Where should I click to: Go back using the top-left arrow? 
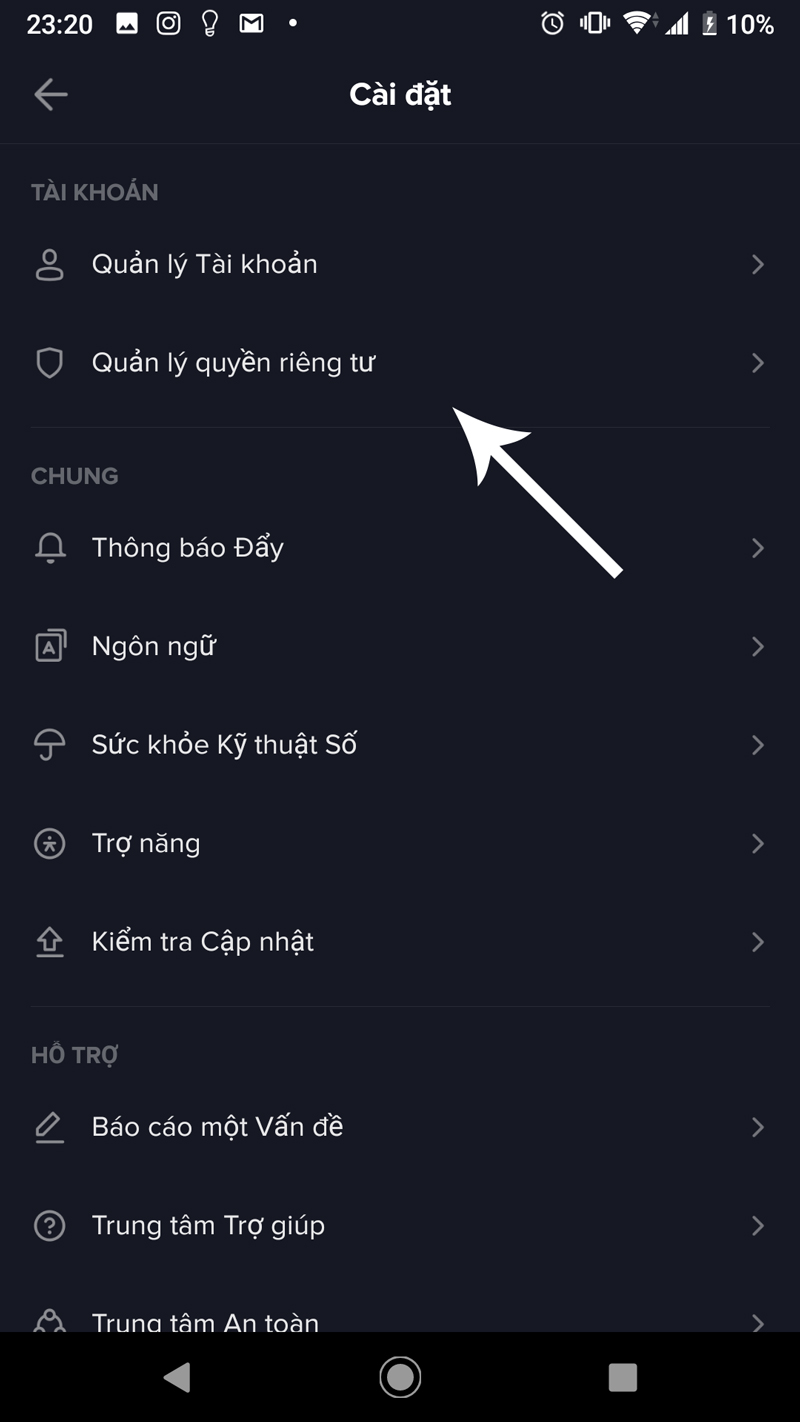(50, 95)
